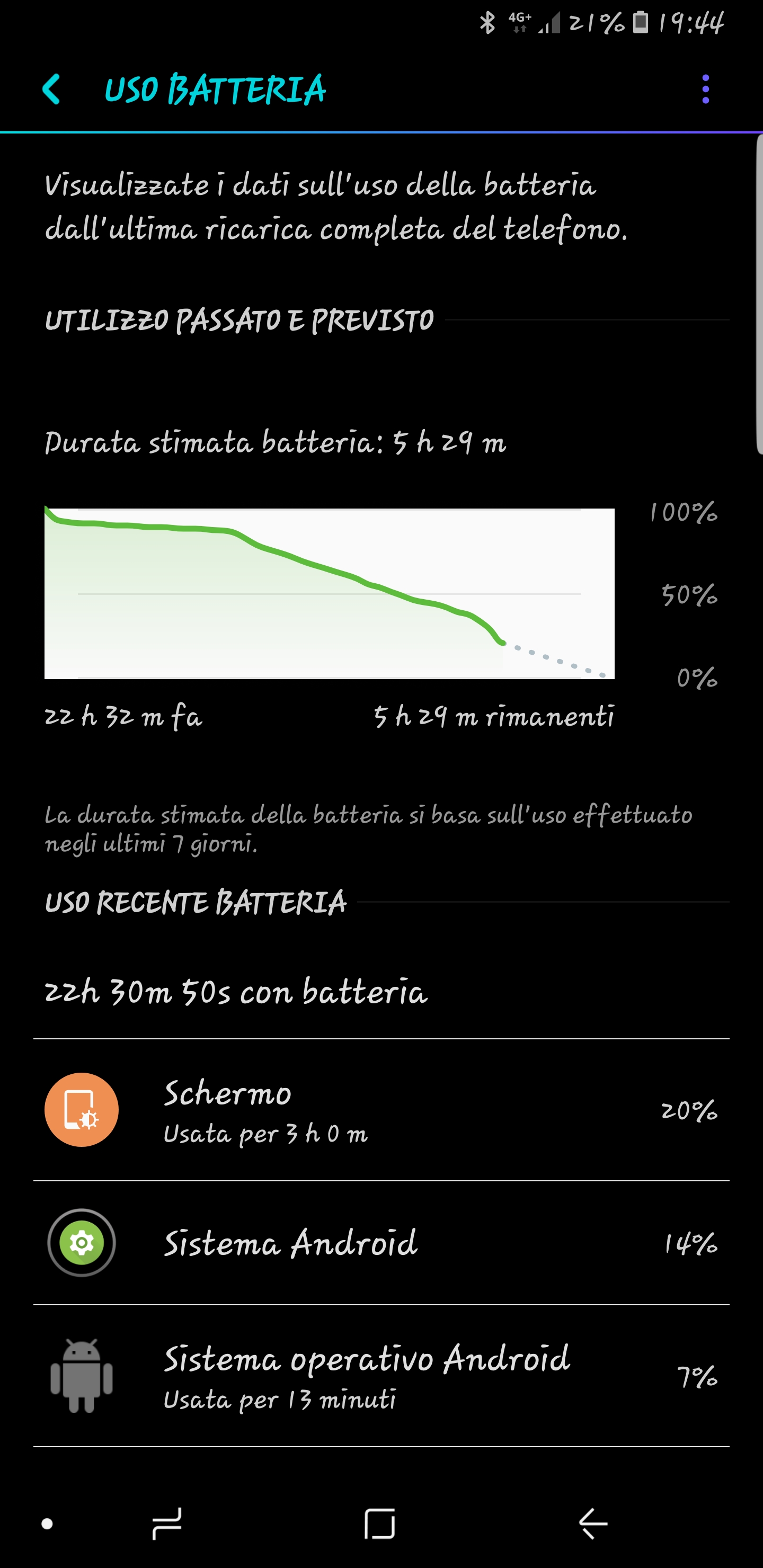Open Schermo battery usage details
The height and width of the screenshot is (1568, 763).
(x=381, y=1110)
